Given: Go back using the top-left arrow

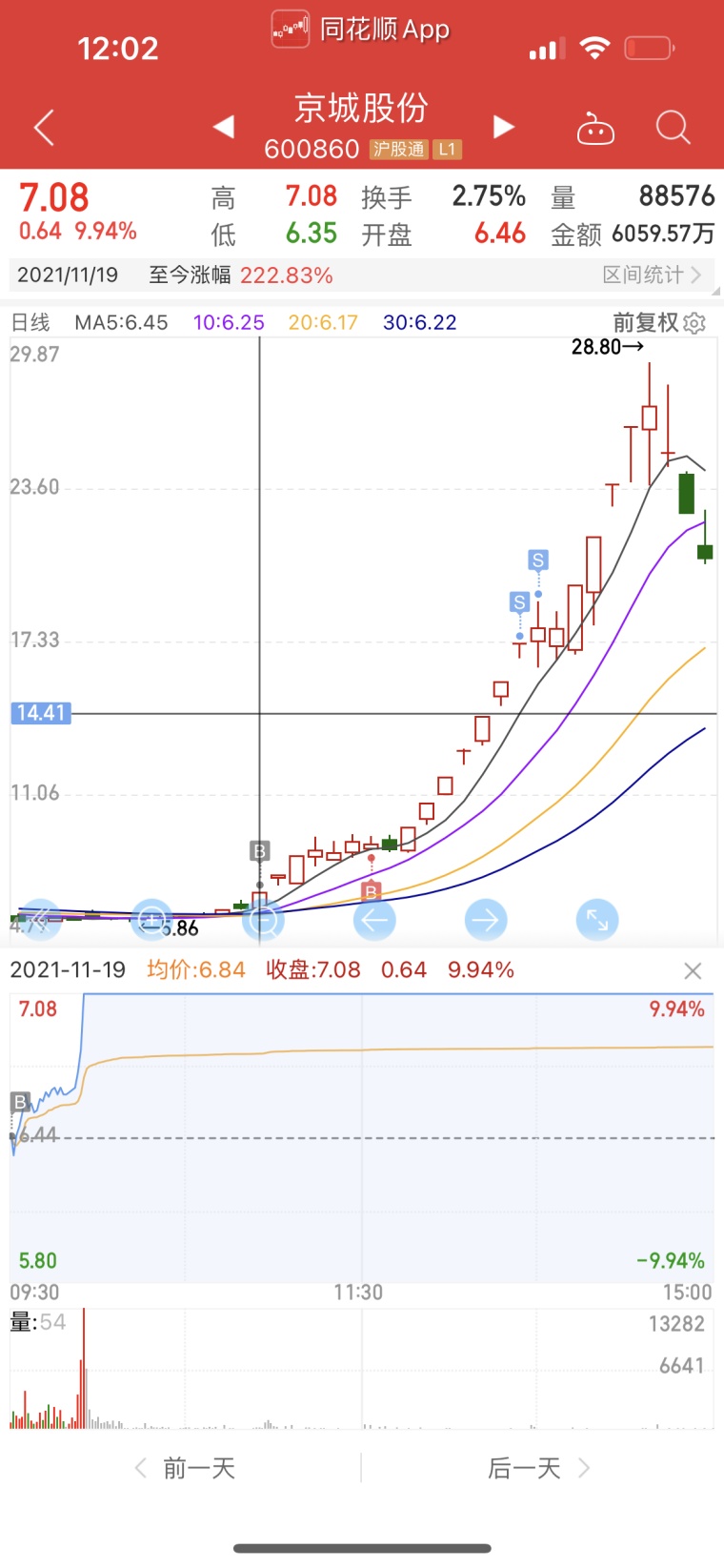Looking at the screenshot, I should 44,127.
